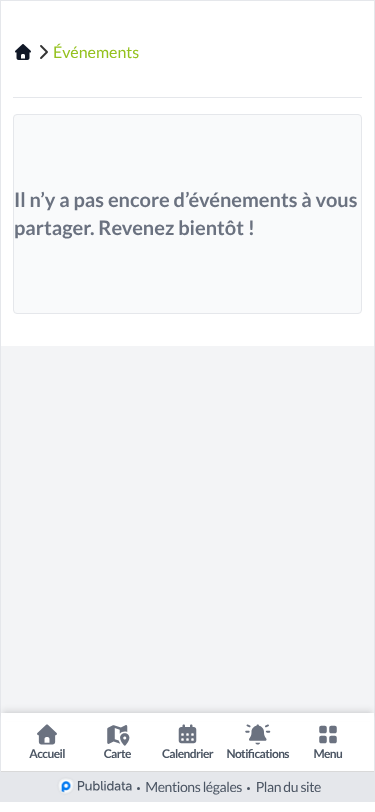The width and height of the screenshot is (375, 812).
Task: Open the Menu tab
Action: [328, 742]
